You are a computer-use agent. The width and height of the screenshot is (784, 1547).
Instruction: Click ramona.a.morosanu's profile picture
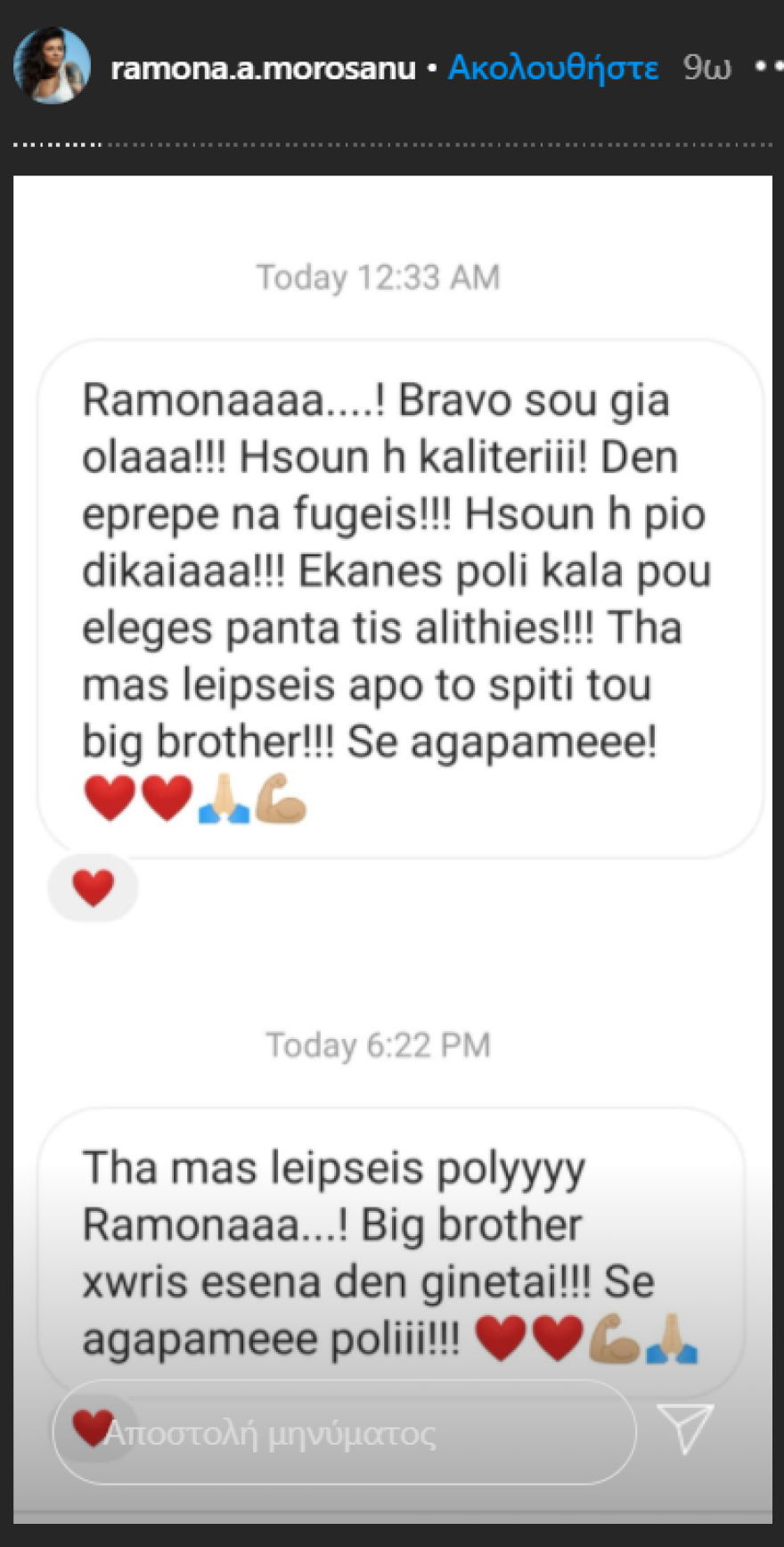click(53, 66)
